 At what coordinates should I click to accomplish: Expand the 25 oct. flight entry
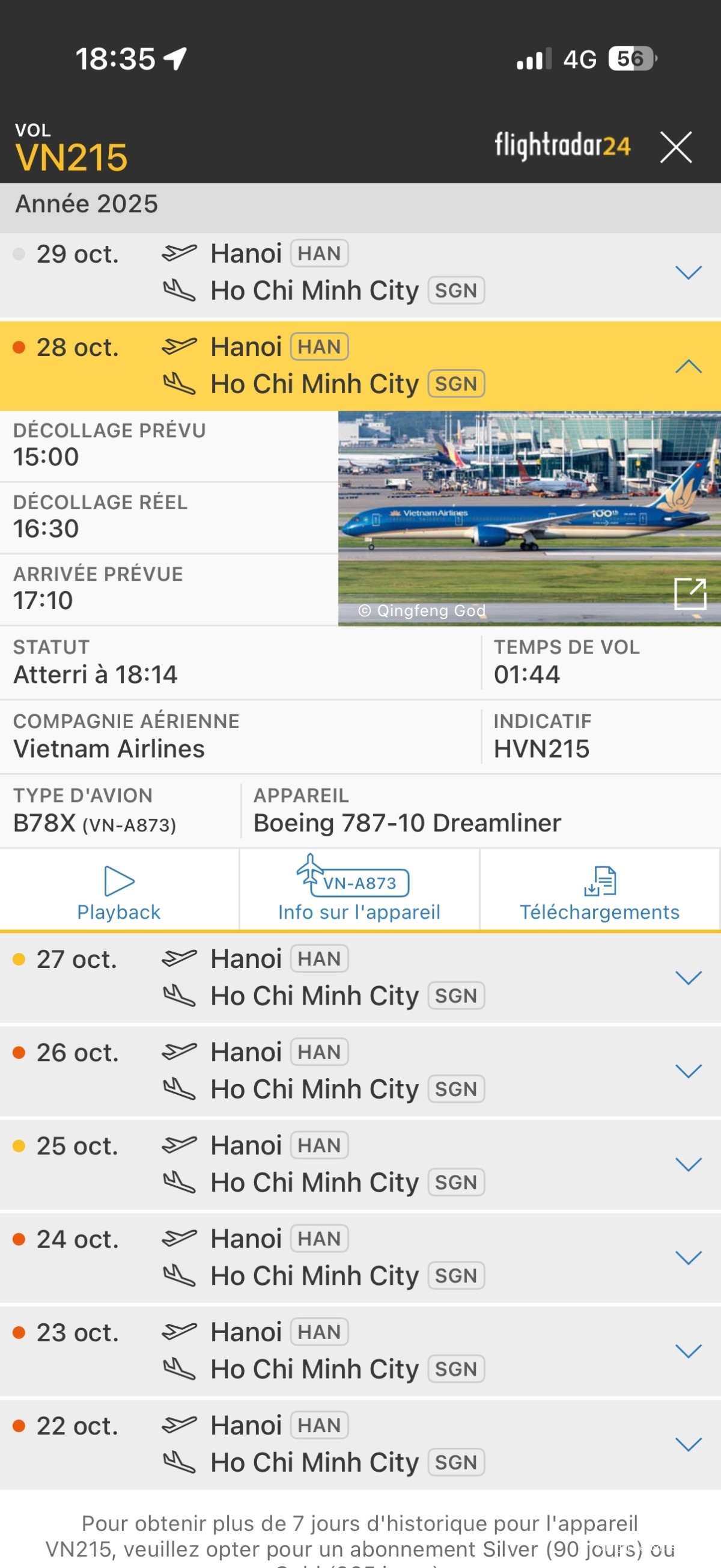pyautogui.click(x=688, y=1165)
